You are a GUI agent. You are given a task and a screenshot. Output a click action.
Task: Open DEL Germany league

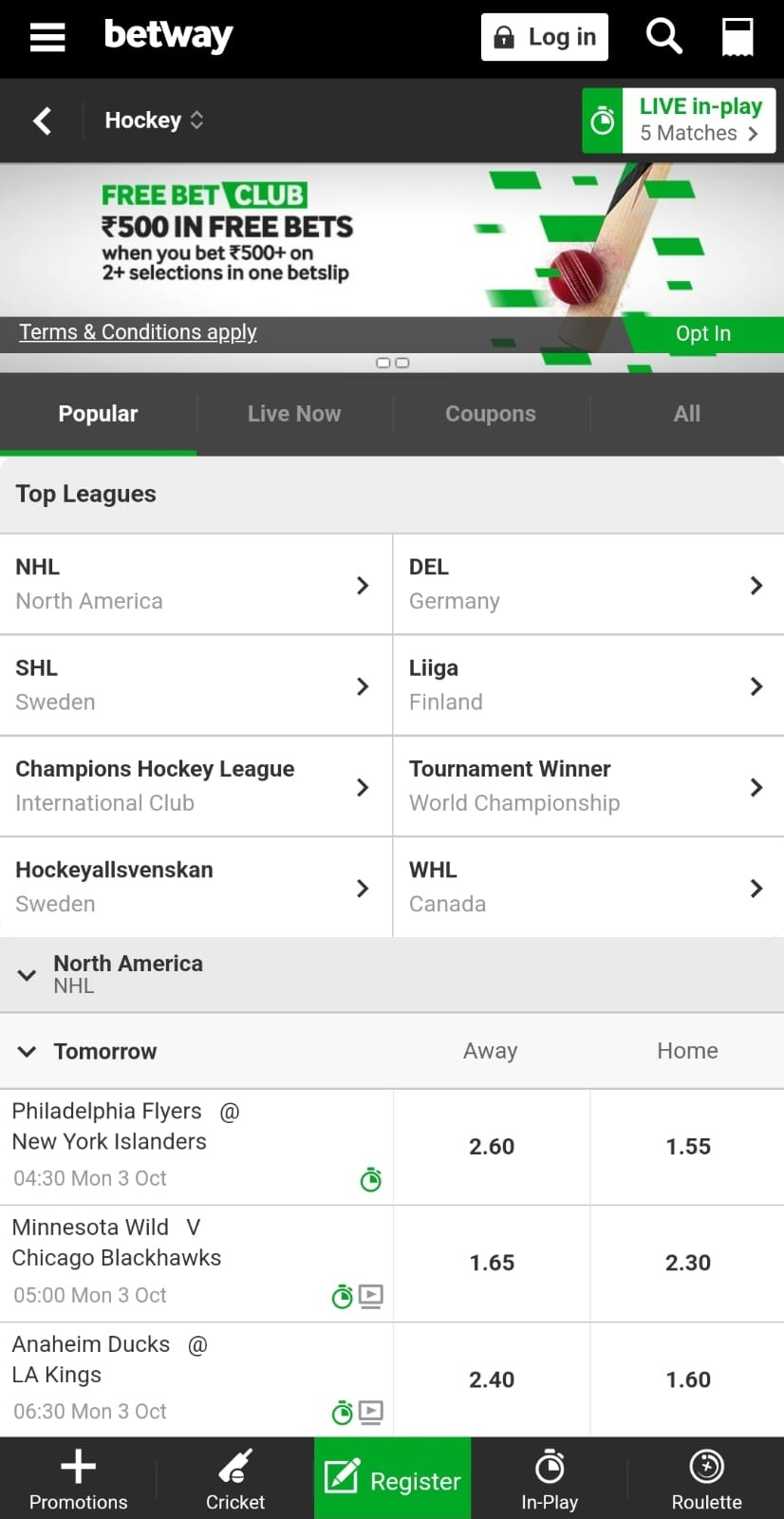click(588, 584)
